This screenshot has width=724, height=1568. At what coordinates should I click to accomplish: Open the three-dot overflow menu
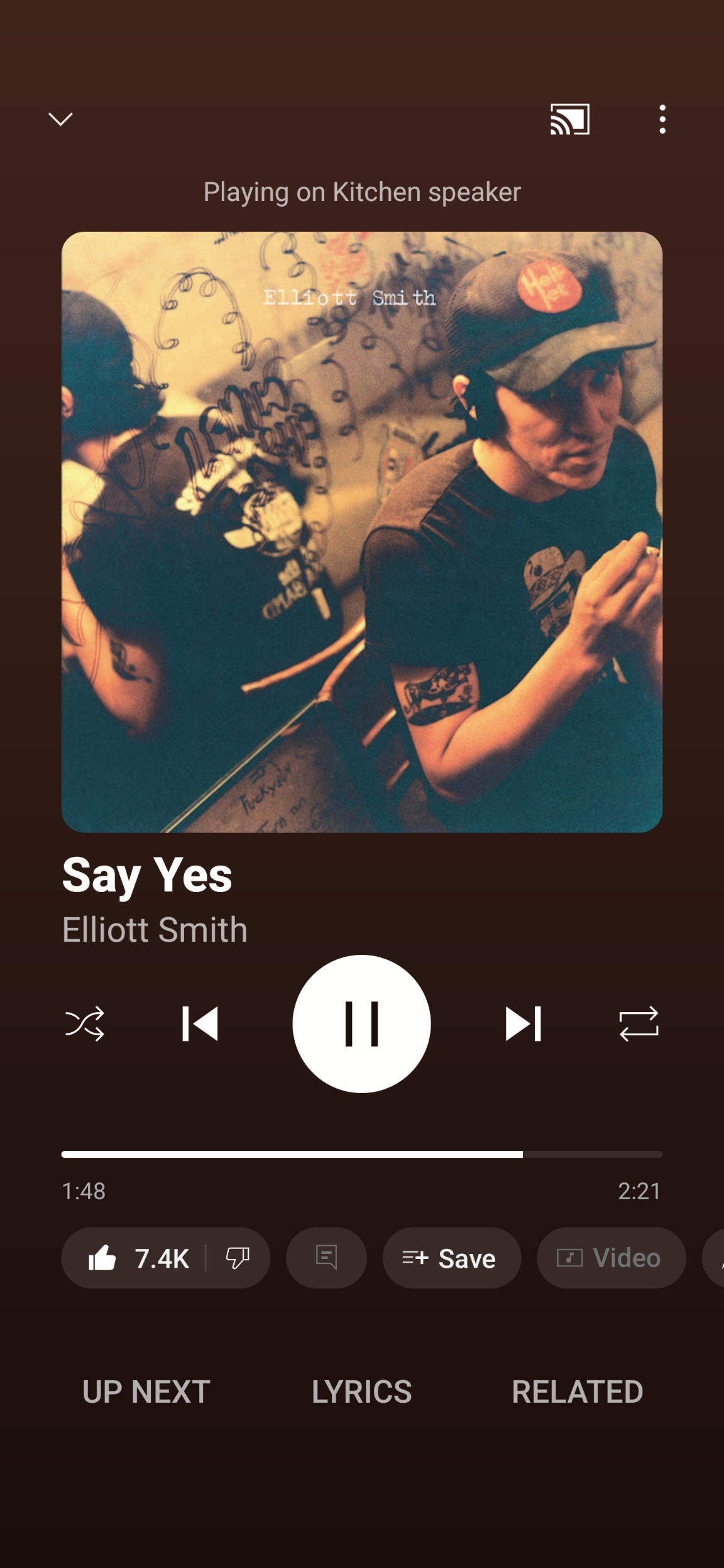pyautogui.click(x=662, y=119)
